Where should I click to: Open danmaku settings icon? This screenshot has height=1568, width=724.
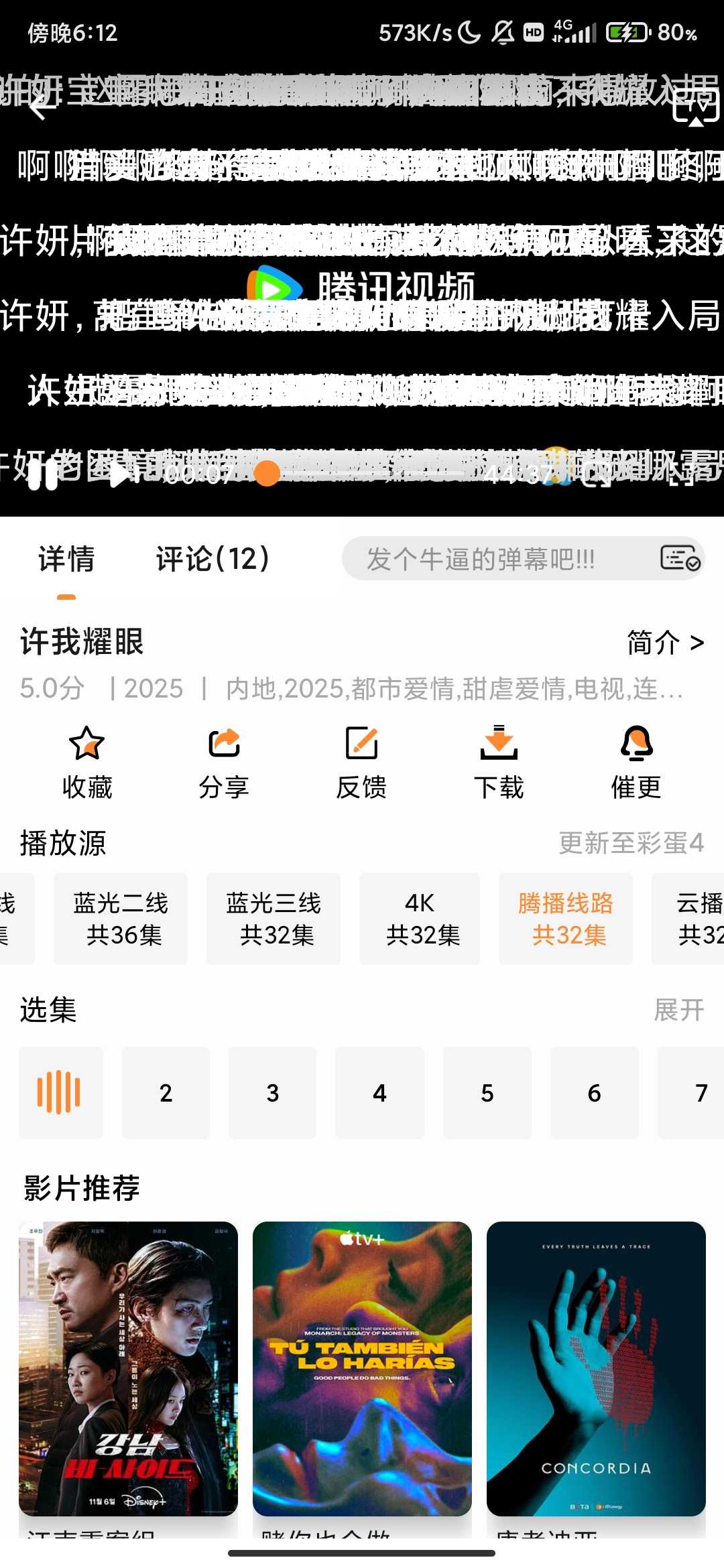tap(680, 558)
